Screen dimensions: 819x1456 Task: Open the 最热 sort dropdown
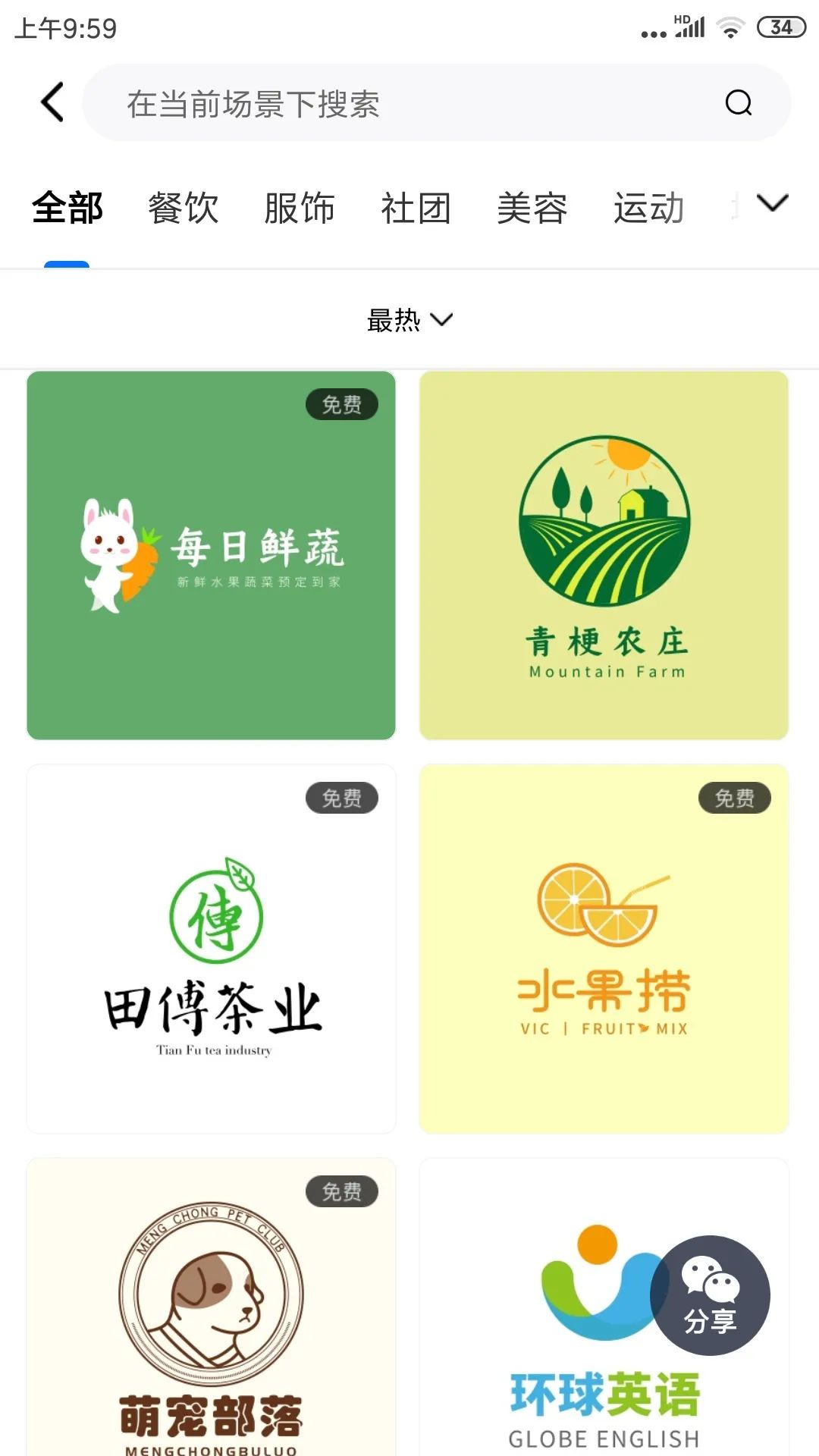[x=409, y=320]
